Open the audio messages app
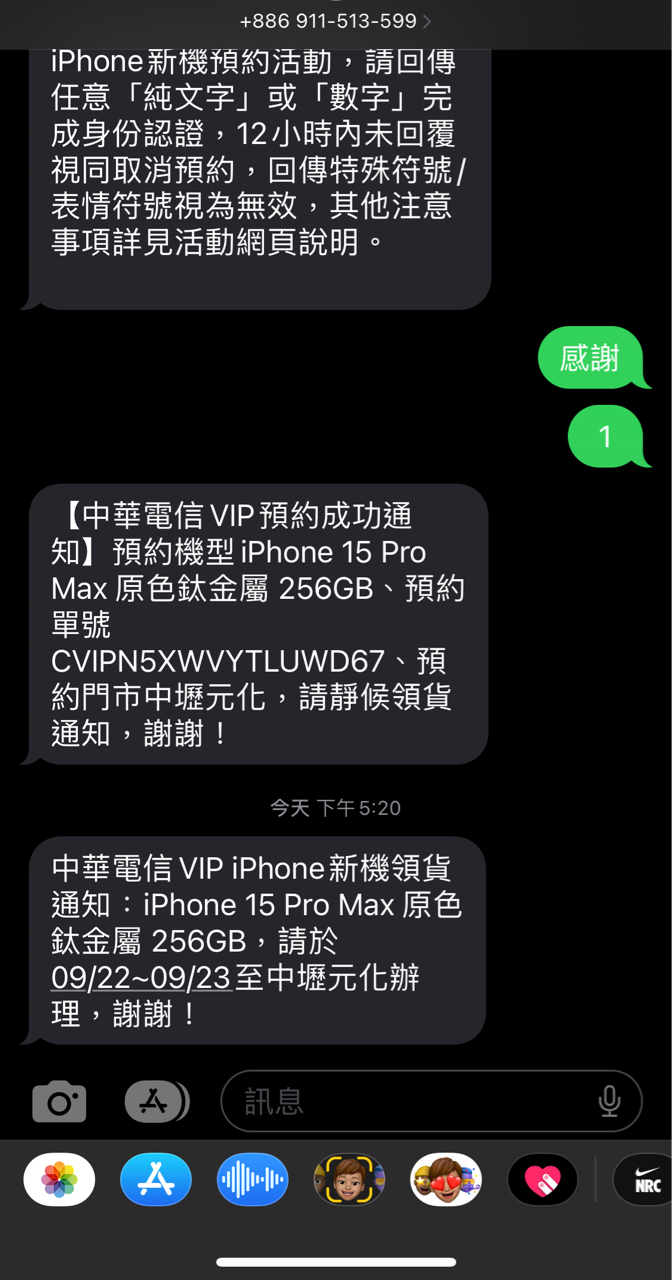 point(252,1180)
